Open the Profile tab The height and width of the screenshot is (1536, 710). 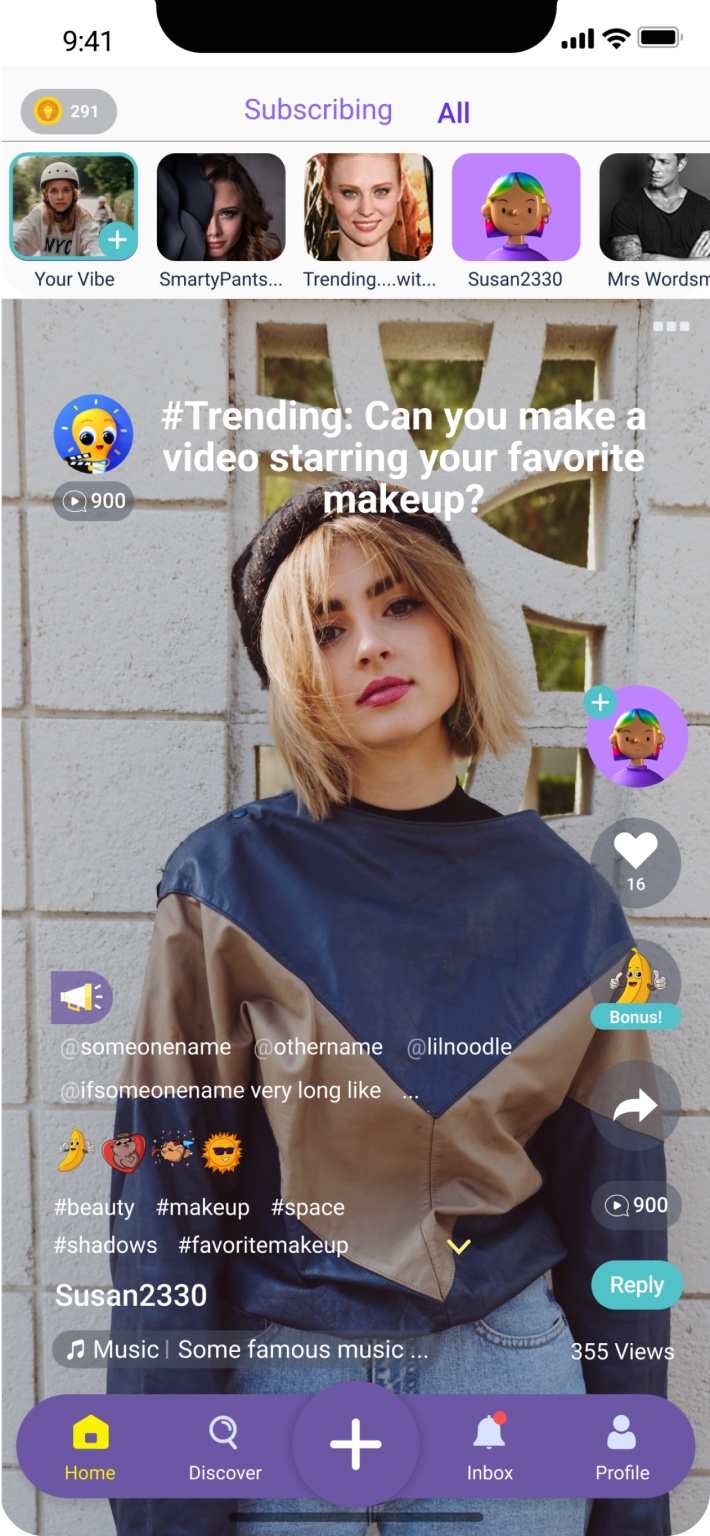(x=622, y=1448)
